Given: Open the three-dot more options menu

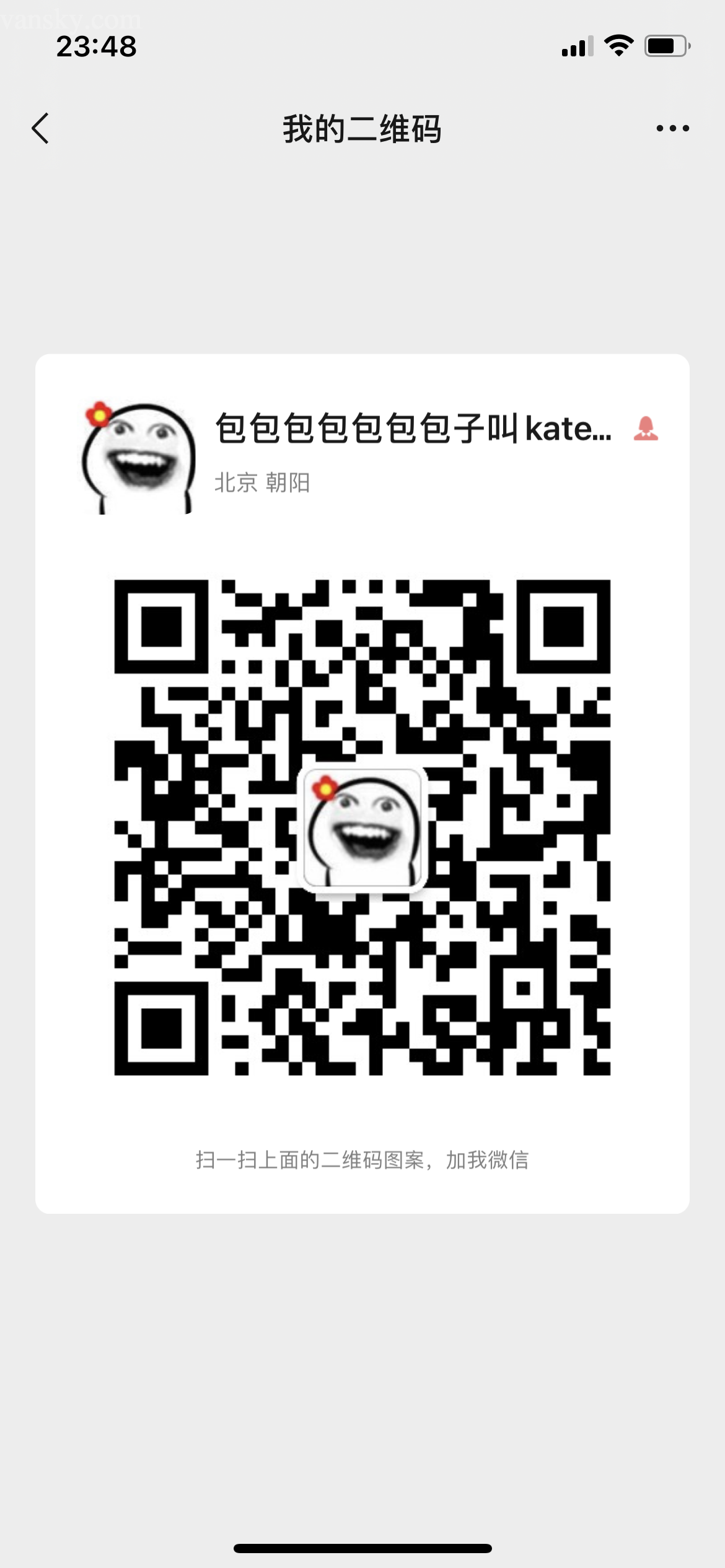Looking at the screenshot, I should pos(672,129).
